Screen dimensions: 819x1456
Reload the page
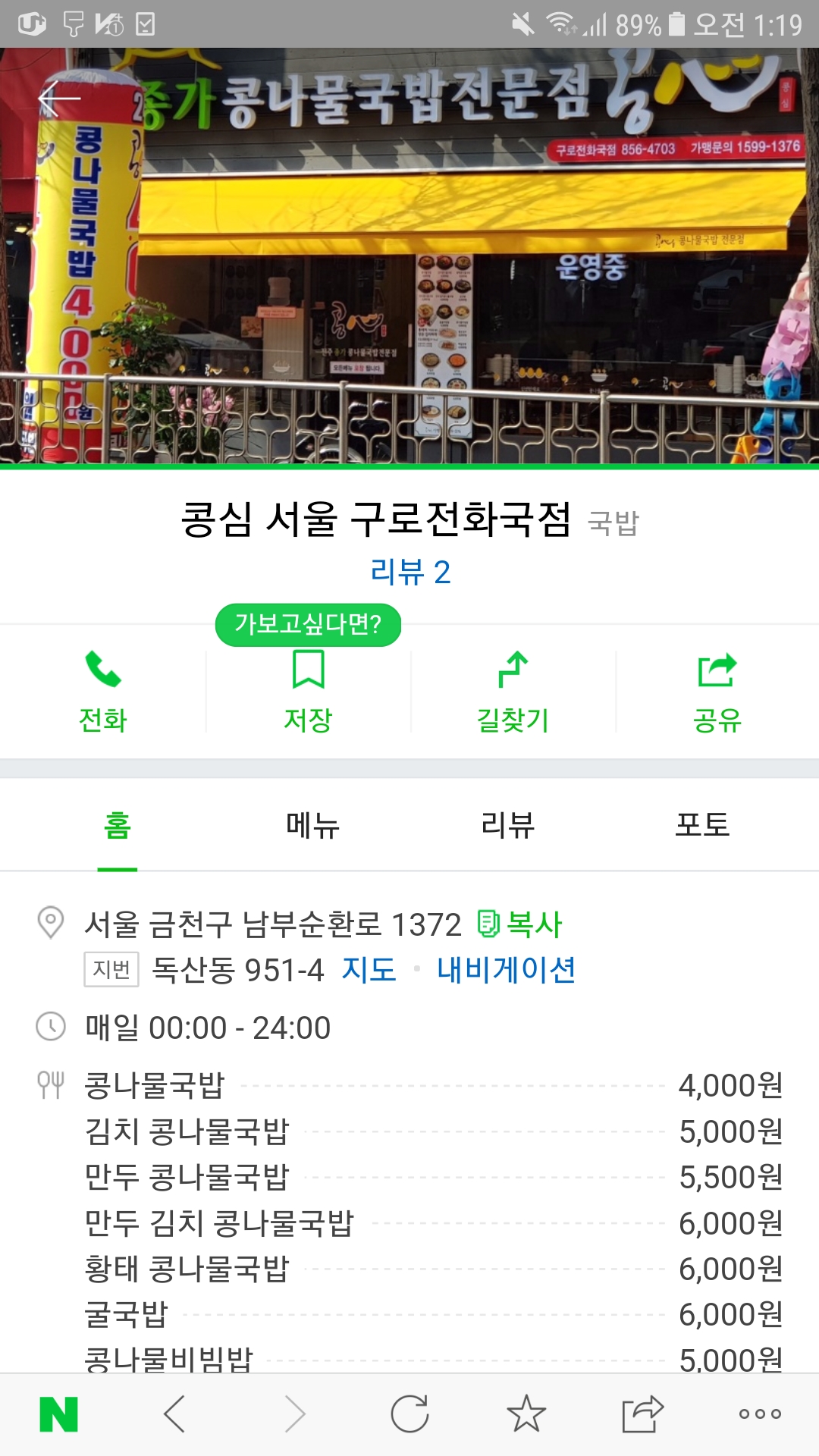click(x=409, y=1414)
